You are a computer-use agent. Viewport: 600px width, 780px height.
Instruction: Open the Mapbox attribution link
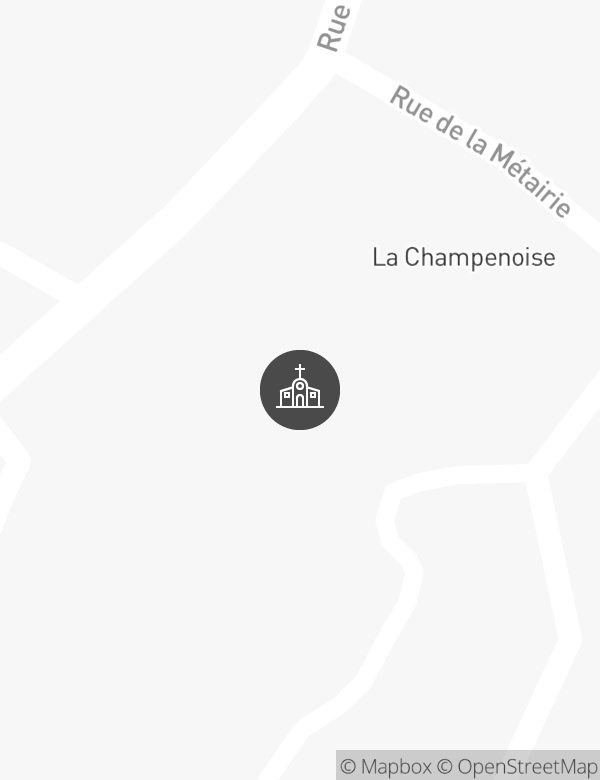[x=386, y=767]
